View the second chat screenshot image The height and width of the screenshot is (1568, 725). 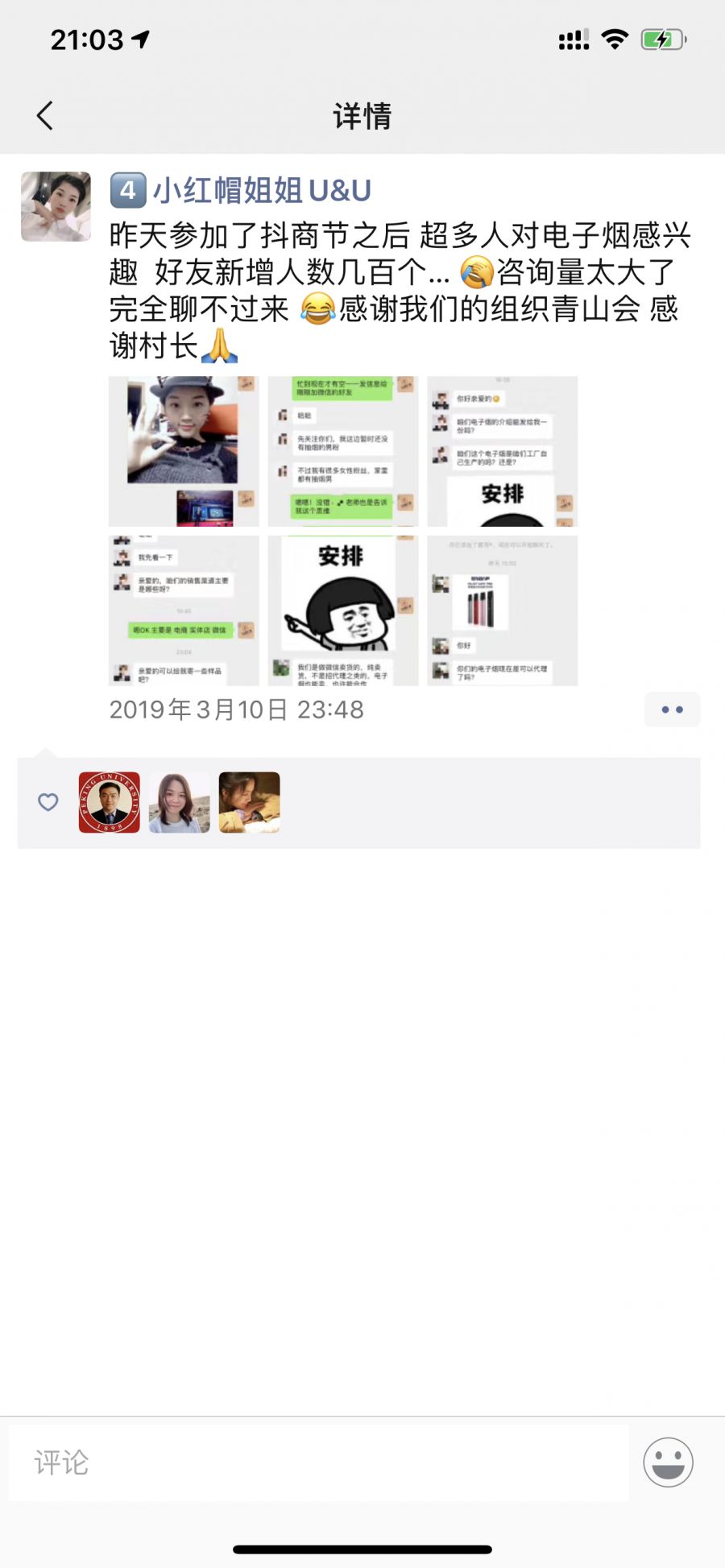click(x=343, y=451)
